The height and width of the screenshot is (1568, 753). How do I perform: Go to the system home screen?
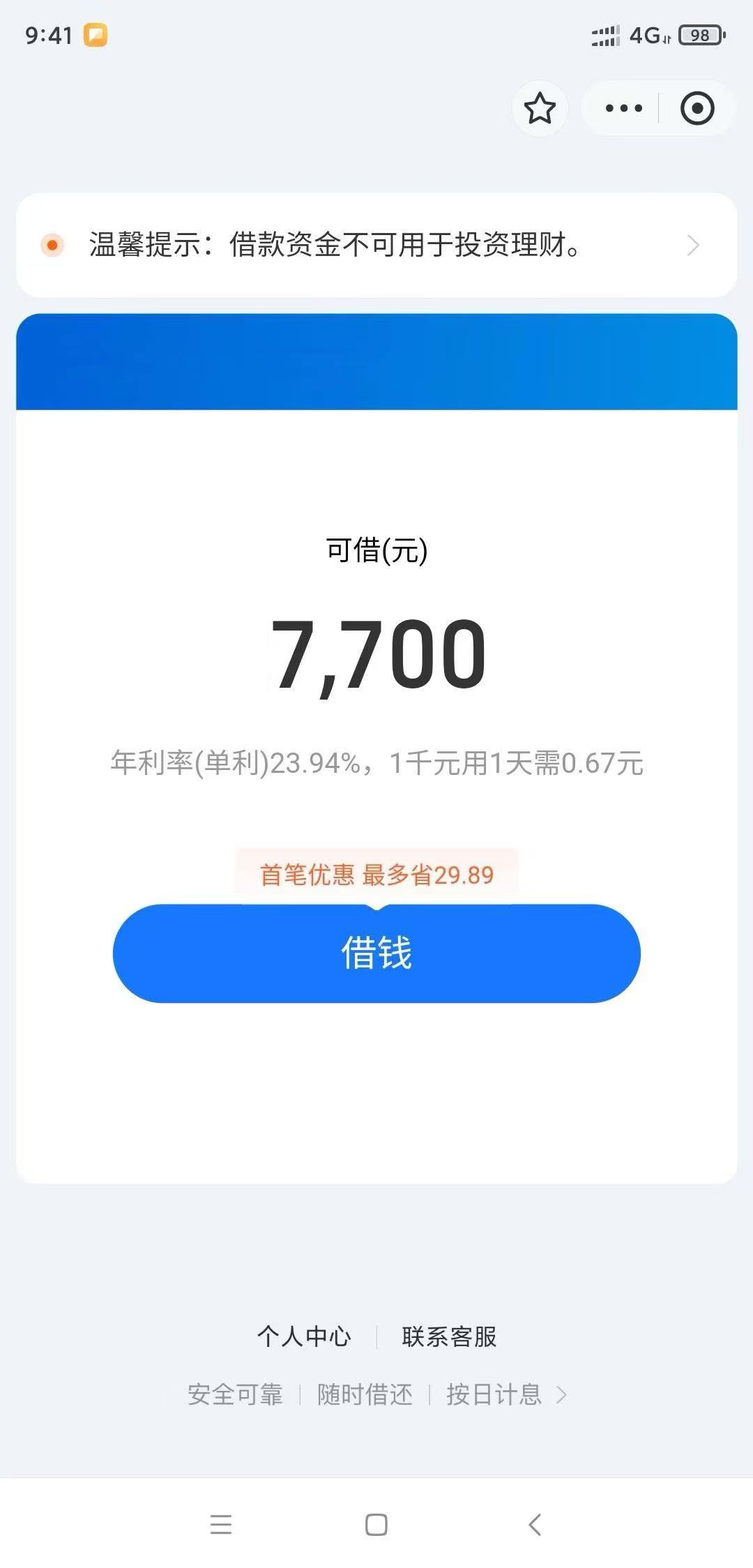(x=376, y=1525)
